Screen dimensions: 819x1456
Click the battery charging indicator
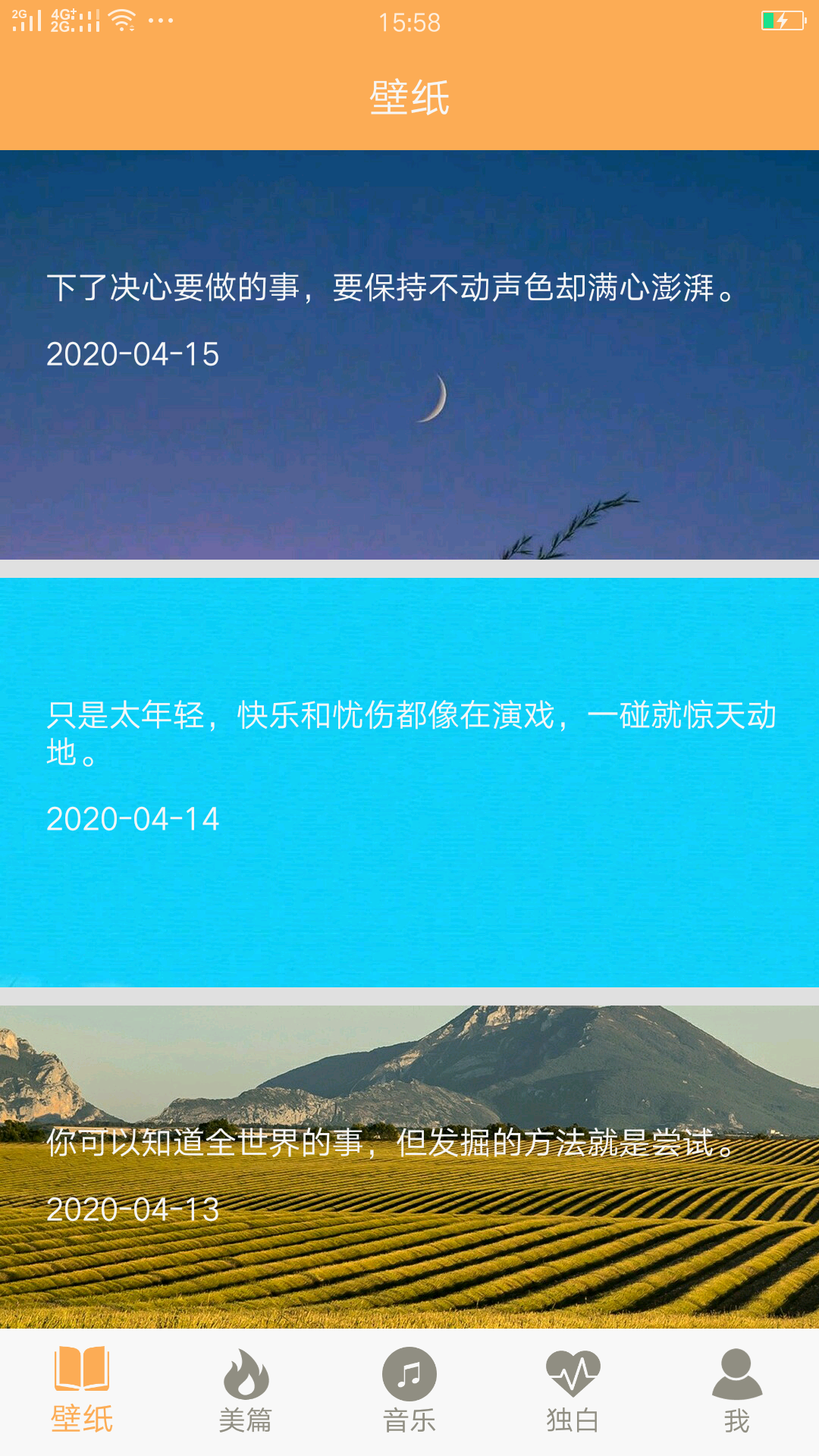[x=781, y=20]
